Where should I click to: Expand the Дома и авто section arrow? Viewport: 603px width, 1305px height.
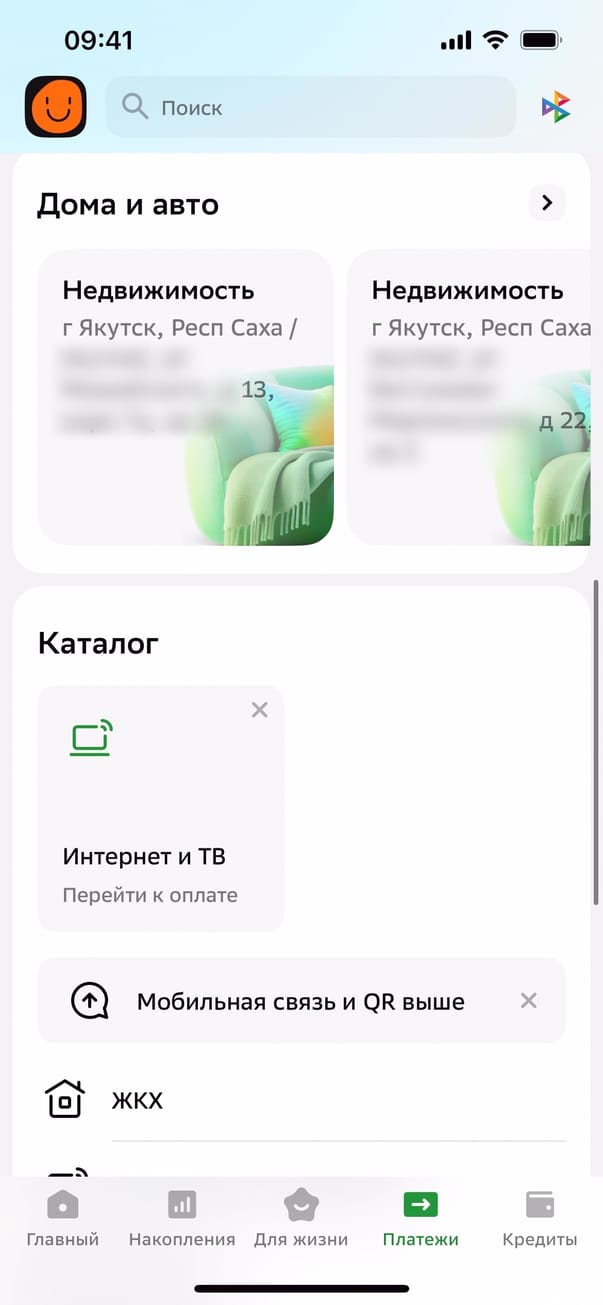click(x=546, y=203)
